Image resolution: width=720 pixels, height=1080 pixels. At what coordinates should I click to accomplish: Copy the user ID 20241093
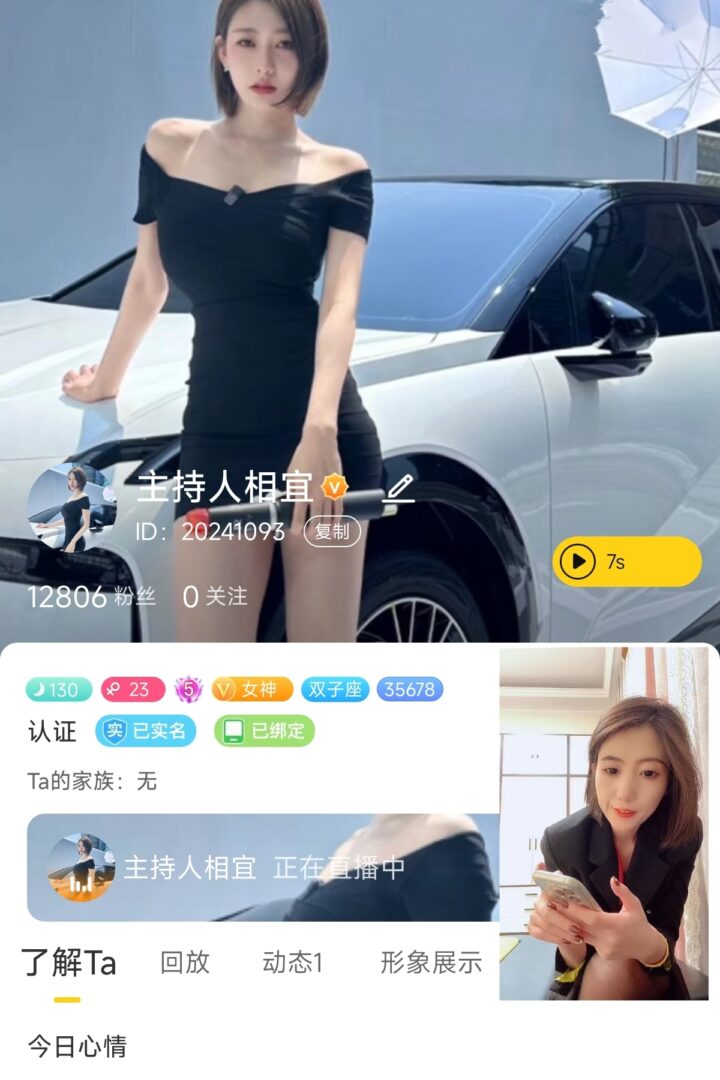332,532
